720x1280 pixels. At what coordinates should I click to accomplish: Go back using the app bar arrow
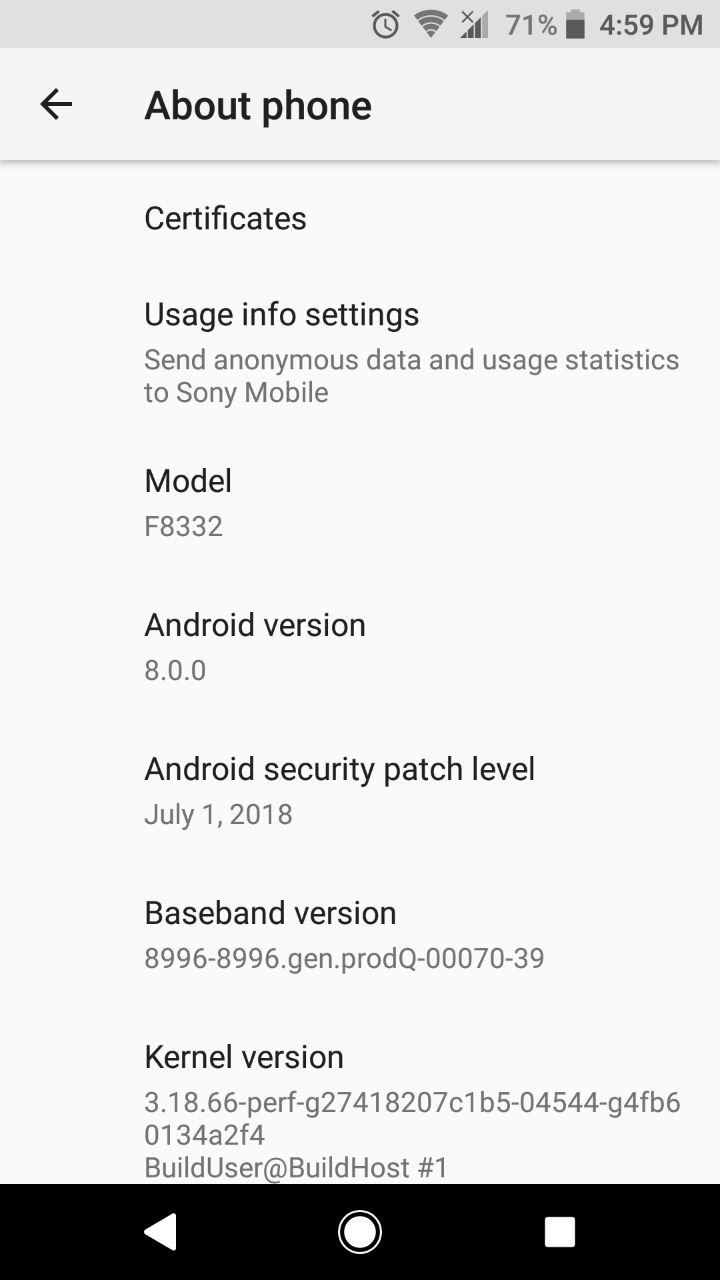[x=56, y=104]
